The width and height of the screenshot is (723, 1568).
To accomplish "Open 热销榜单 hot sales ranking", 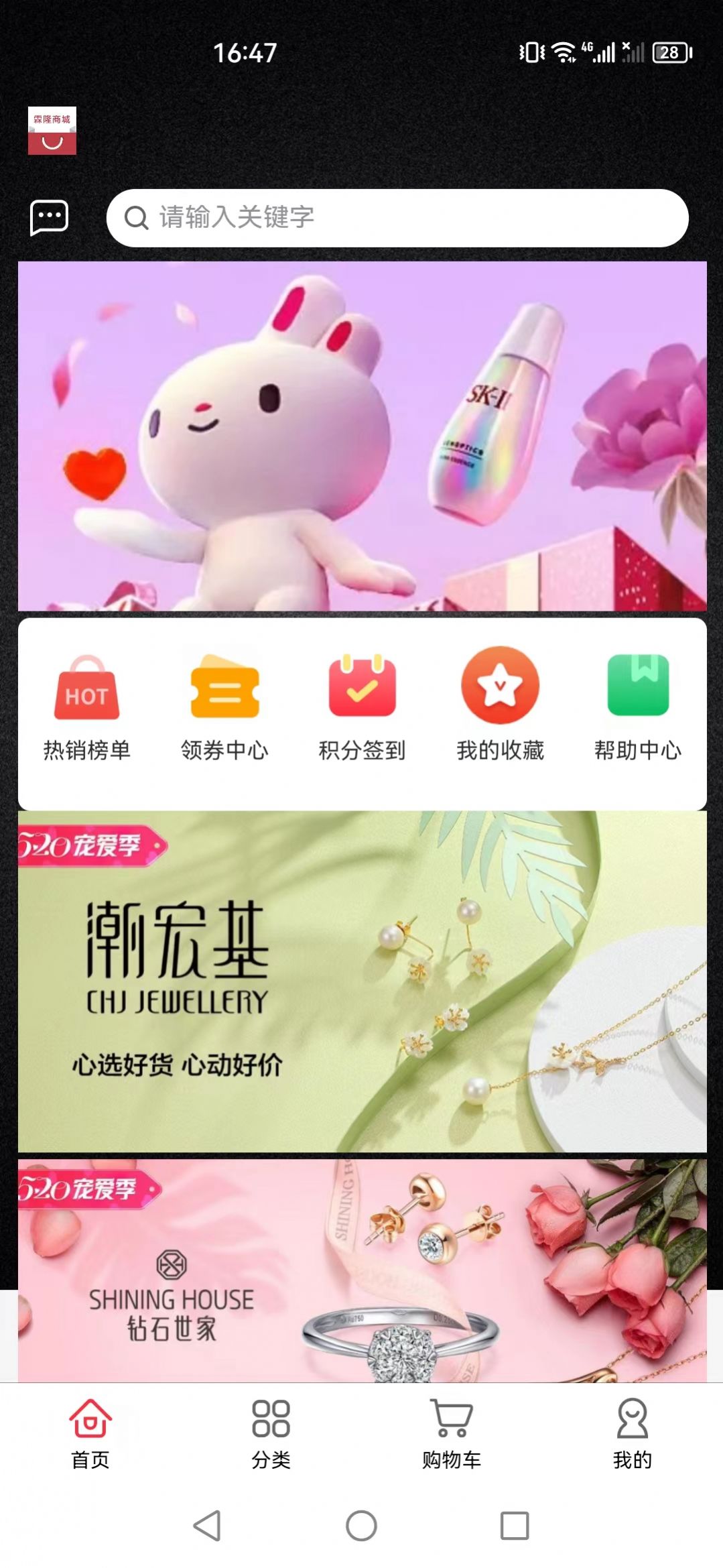I will click(87, 708).
